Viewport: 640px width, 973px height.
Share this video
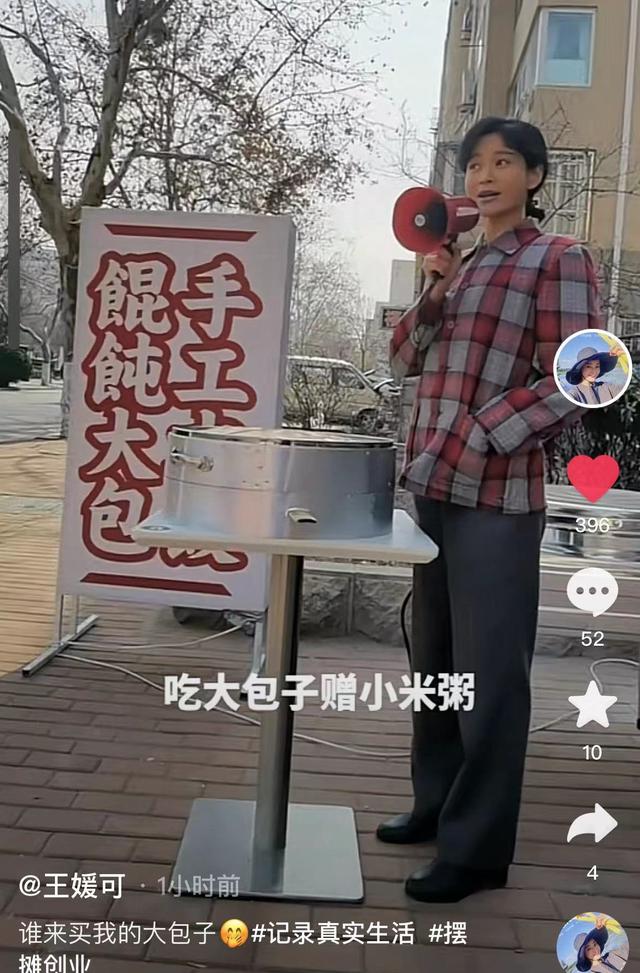coord(592,824)
